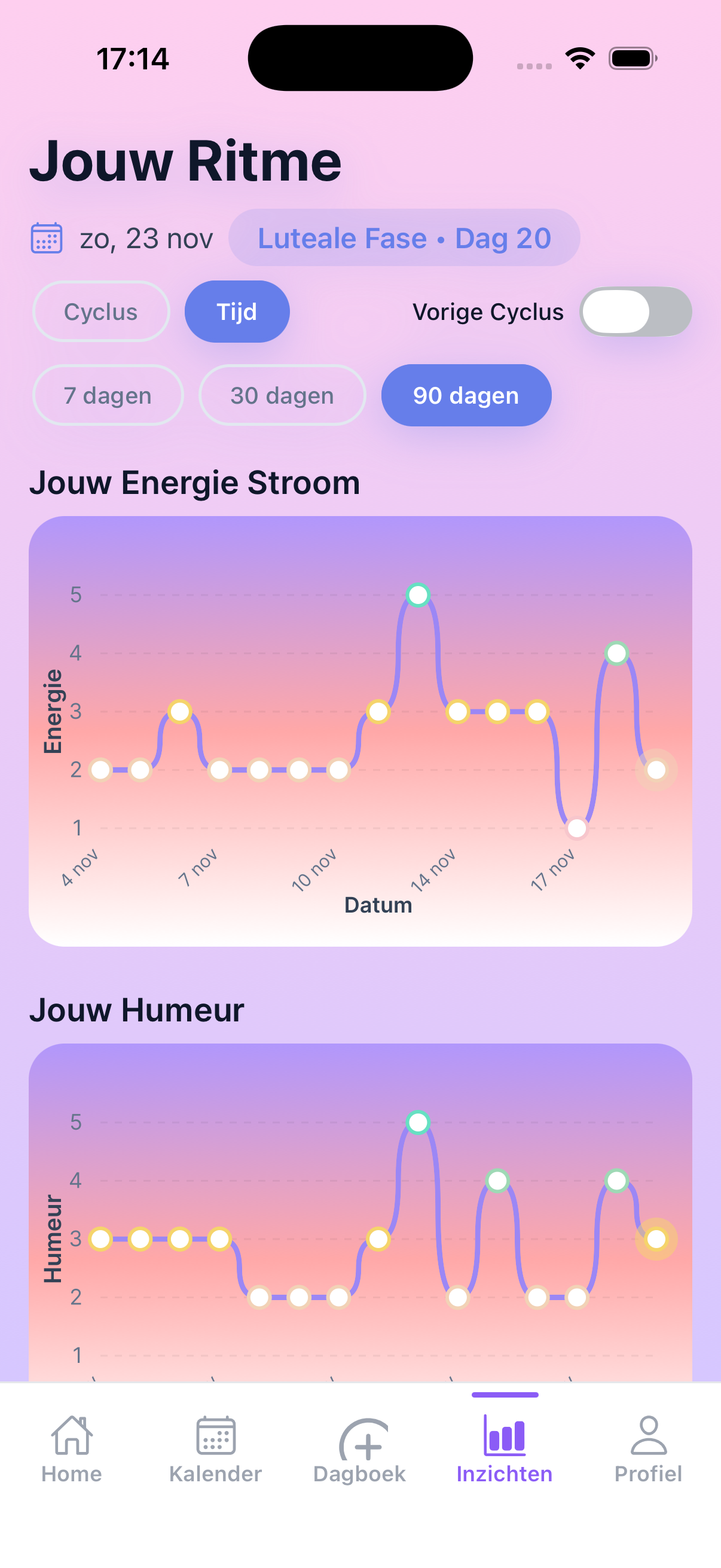Switch to the Profiel tab

click(648, 1450)
